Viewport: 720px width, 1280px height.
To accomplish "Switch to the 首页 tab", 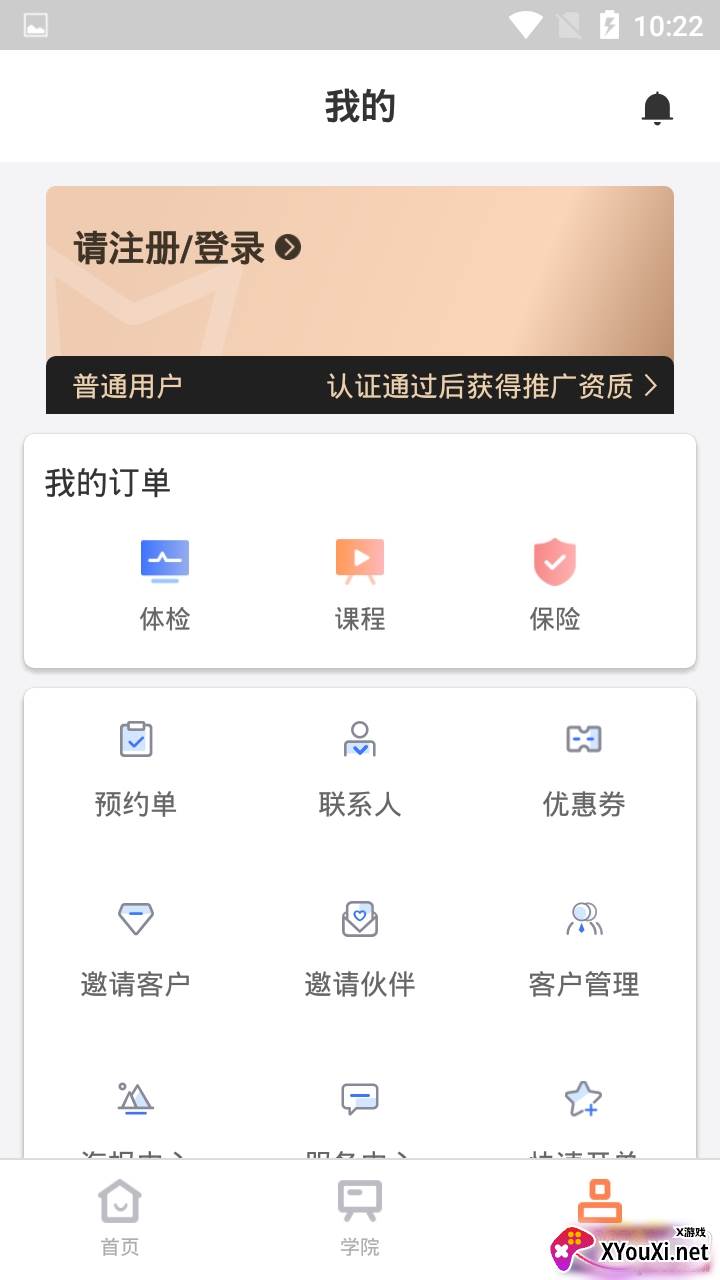I will (x=120, y=1217).
